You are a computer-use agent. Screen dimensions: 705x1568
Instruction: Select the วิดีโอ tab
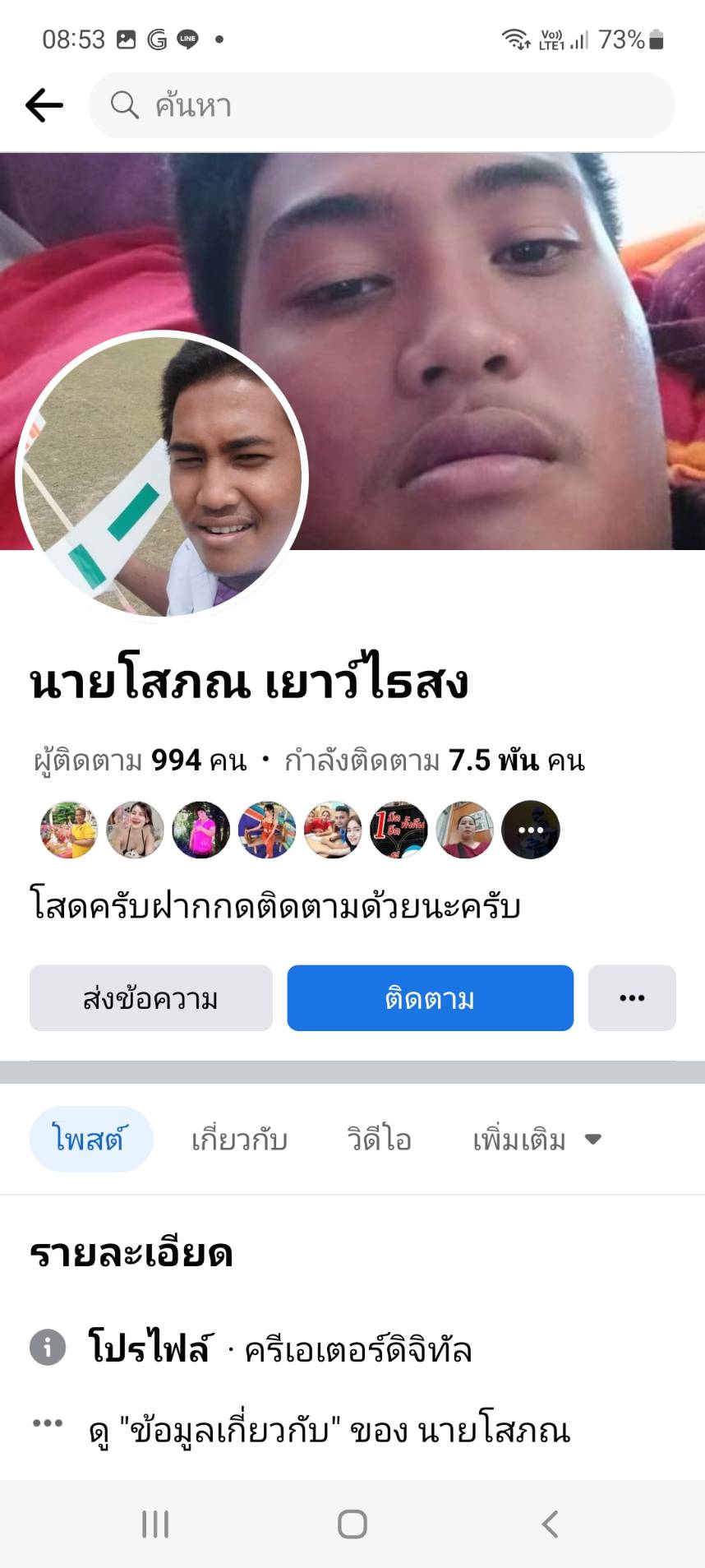[379, 1140]
